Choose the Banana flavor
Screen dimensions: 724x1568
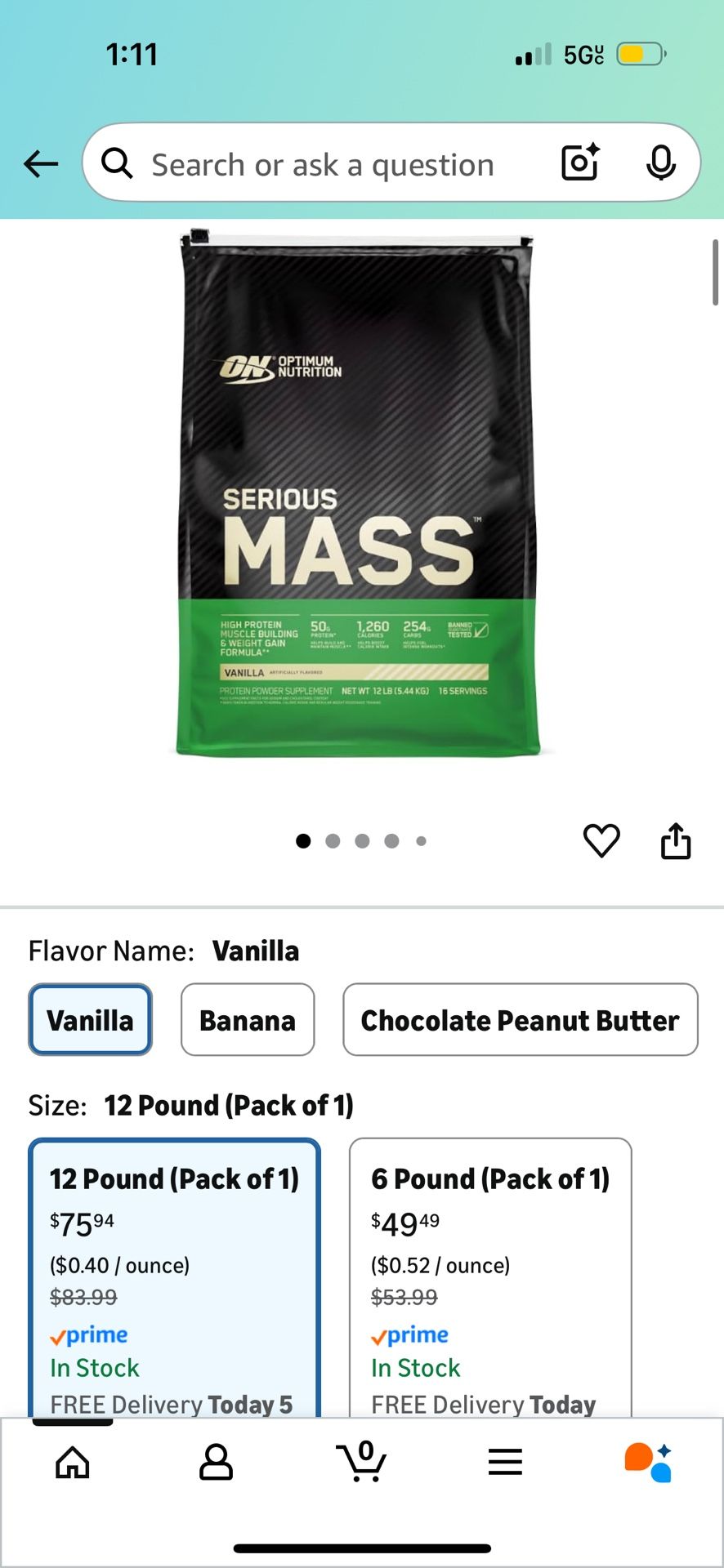click(248, 1020)
